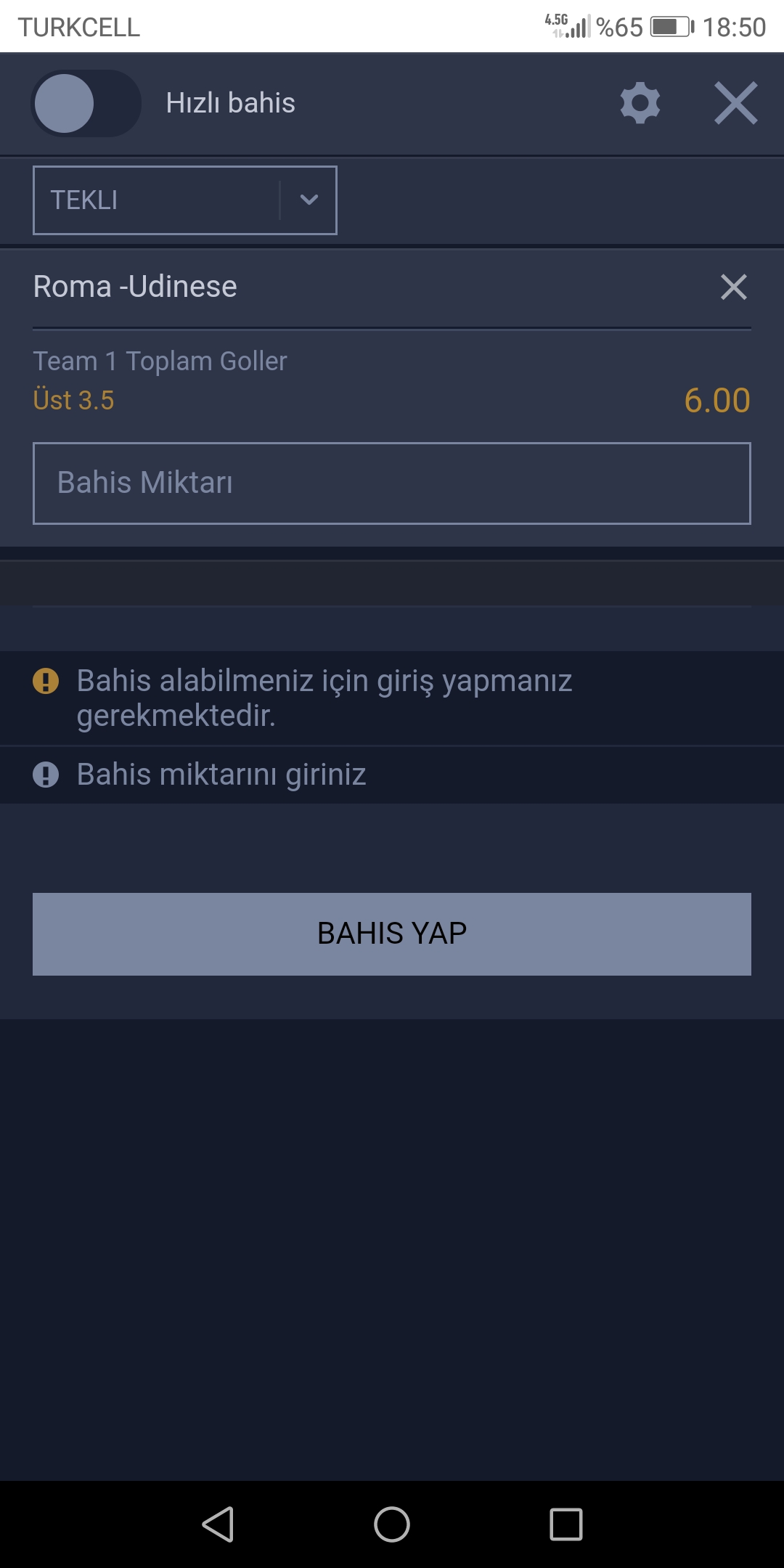Open bet slip settings gear

tap(640, 103)
